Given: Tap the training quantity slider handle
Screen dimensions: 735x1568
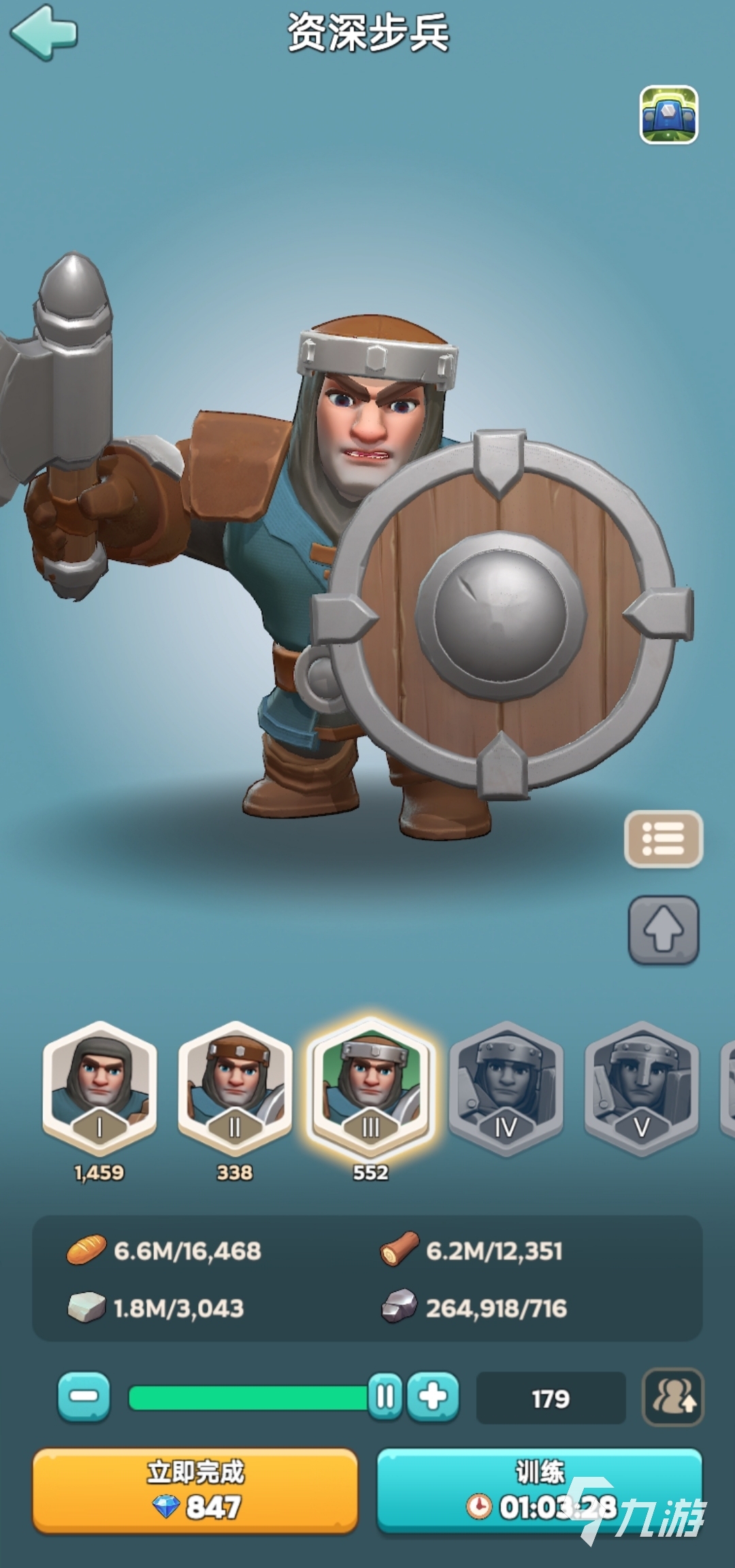Looking at the screenshot, I should (x=385, y=1397).
